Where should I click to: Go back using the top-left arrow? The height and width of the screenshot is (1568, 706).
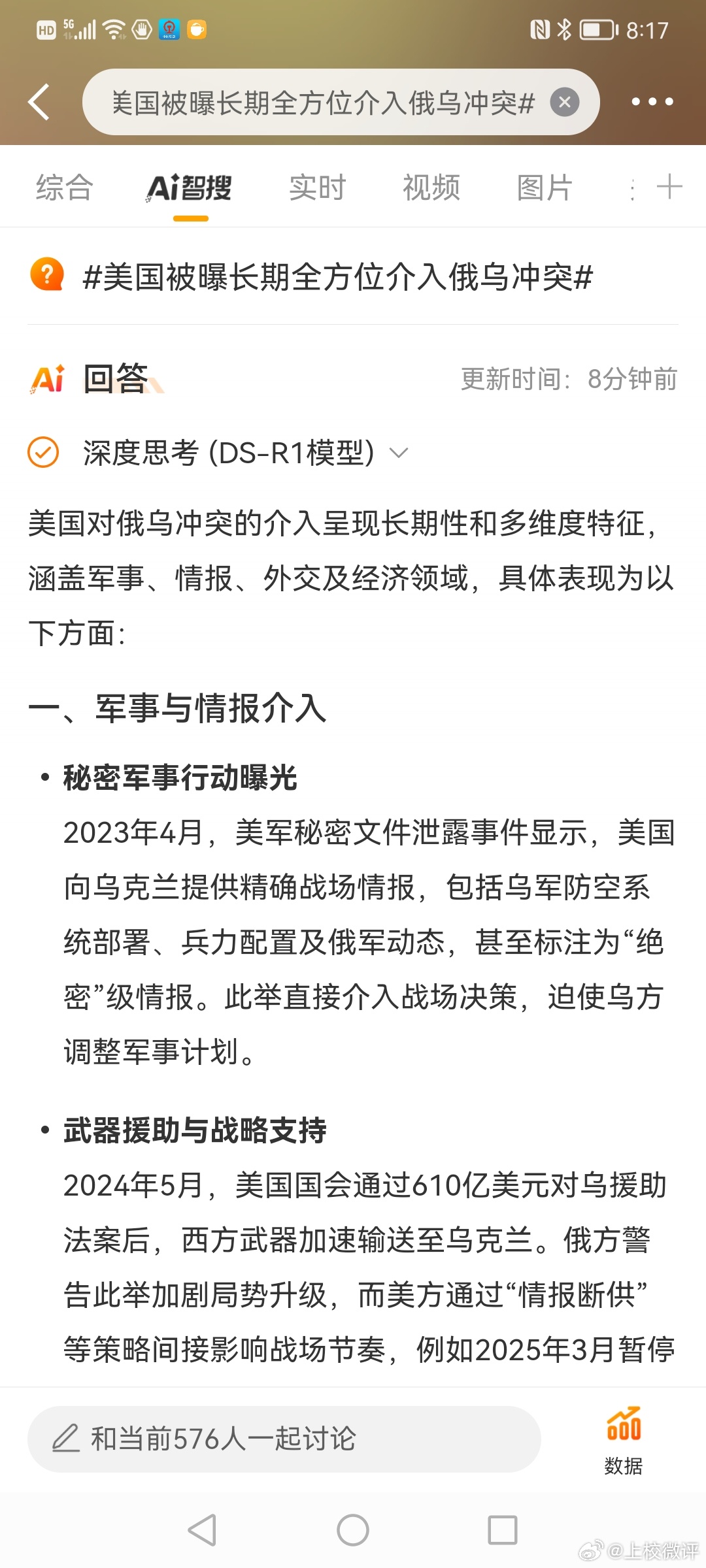coord(39,102)
